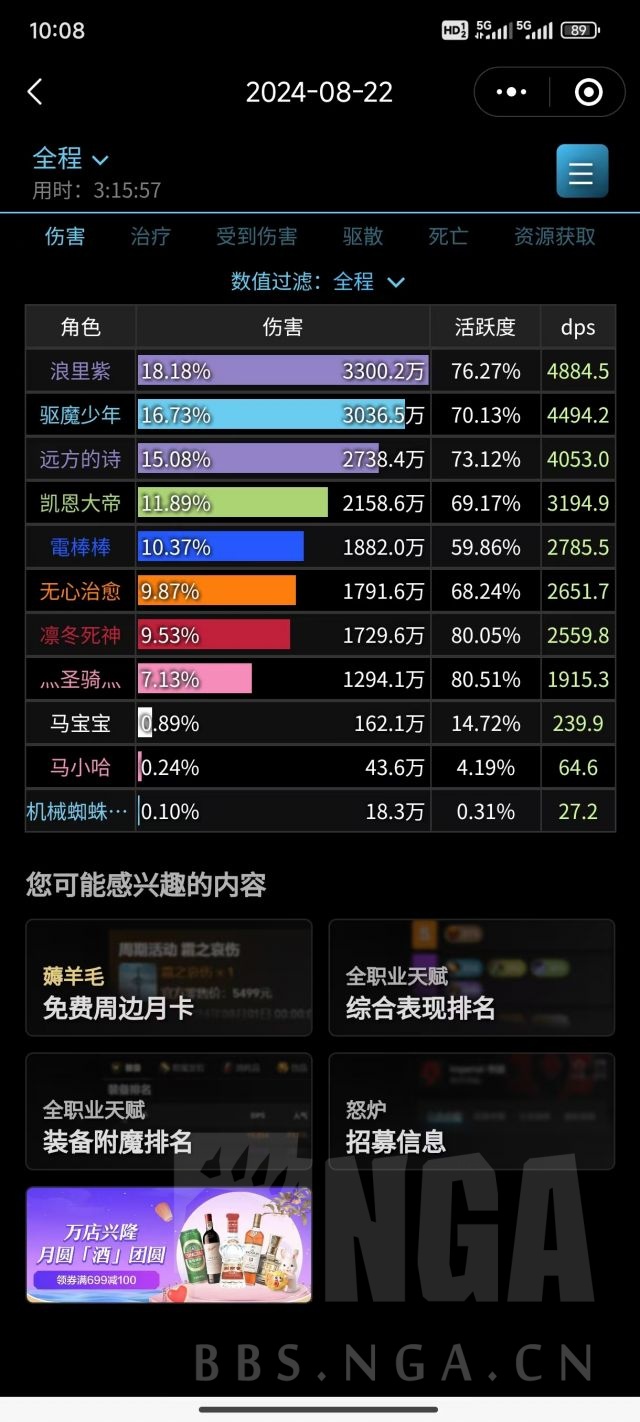The width and height of the screenshot is (640, 1422).
Task: Close the mini program with the circle button
Action: tap(589, 93)
